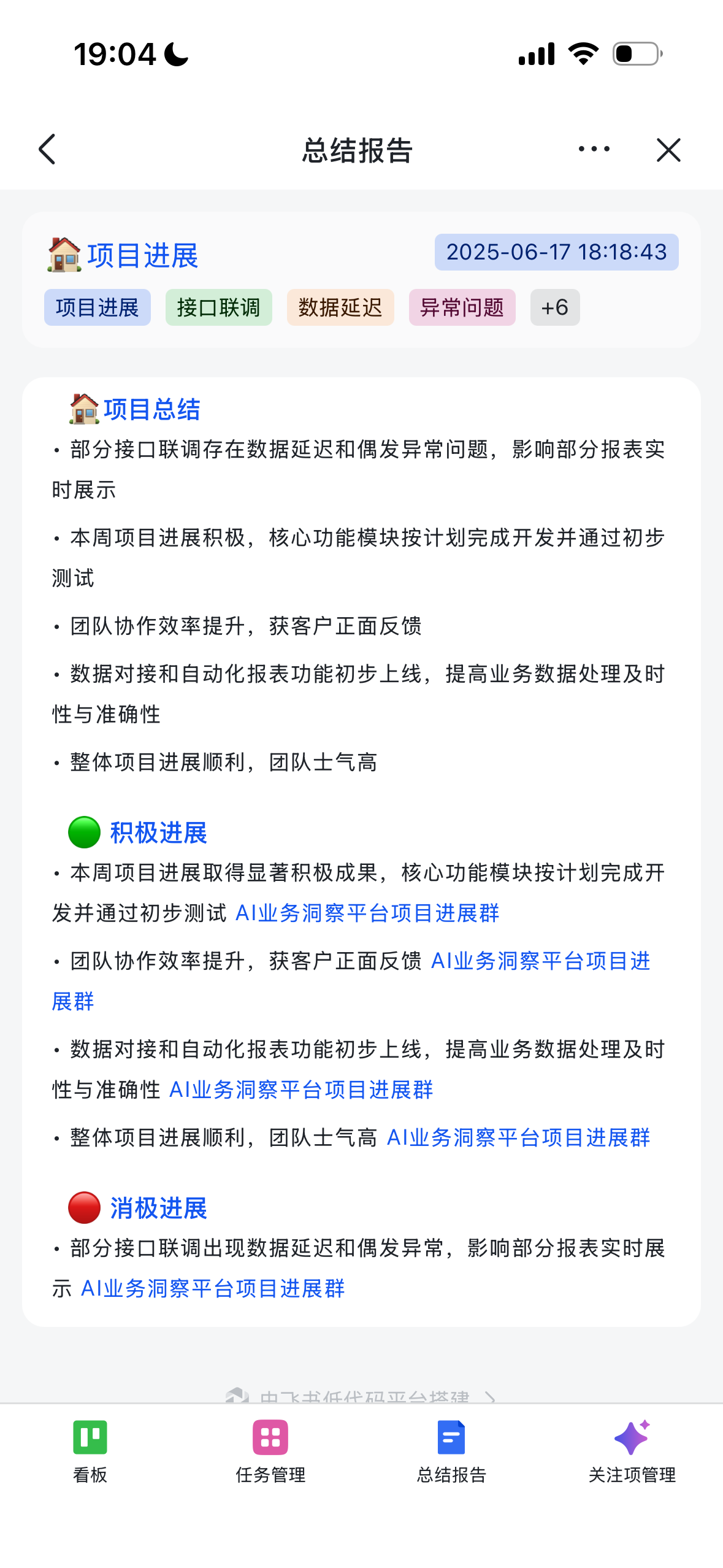Switch to the 看板 tab
Screen dimensions: 723x1568
[90, 1450]
